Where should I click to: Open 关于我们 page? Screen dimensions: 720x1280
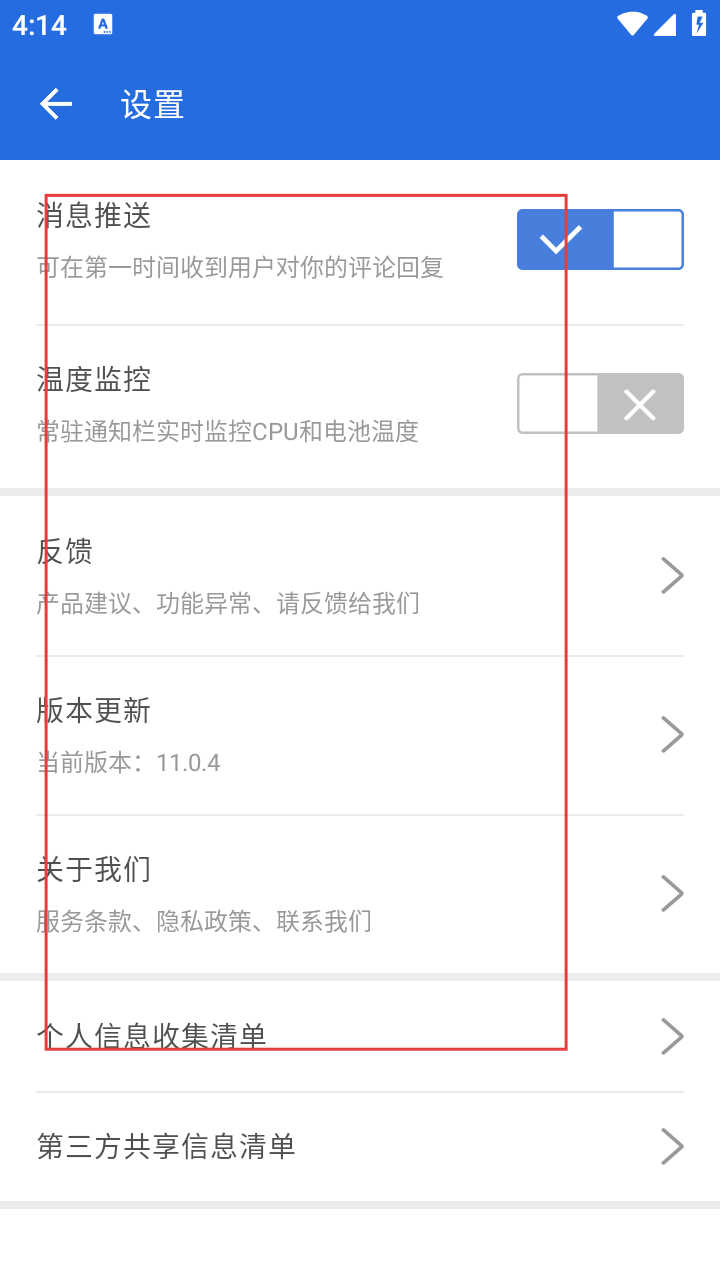point(360,894)
